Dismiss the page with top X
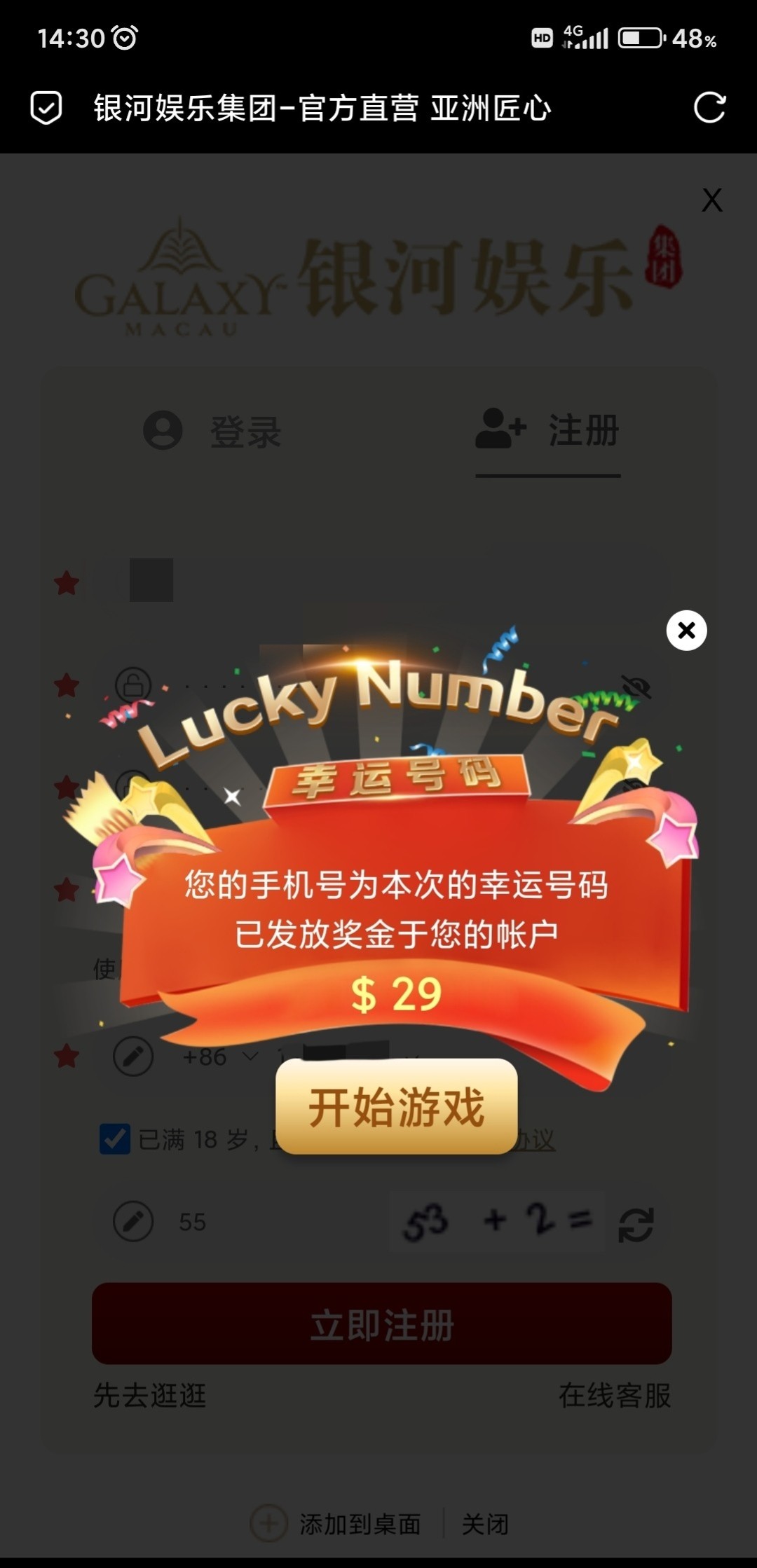 click(x=712, y=200)
